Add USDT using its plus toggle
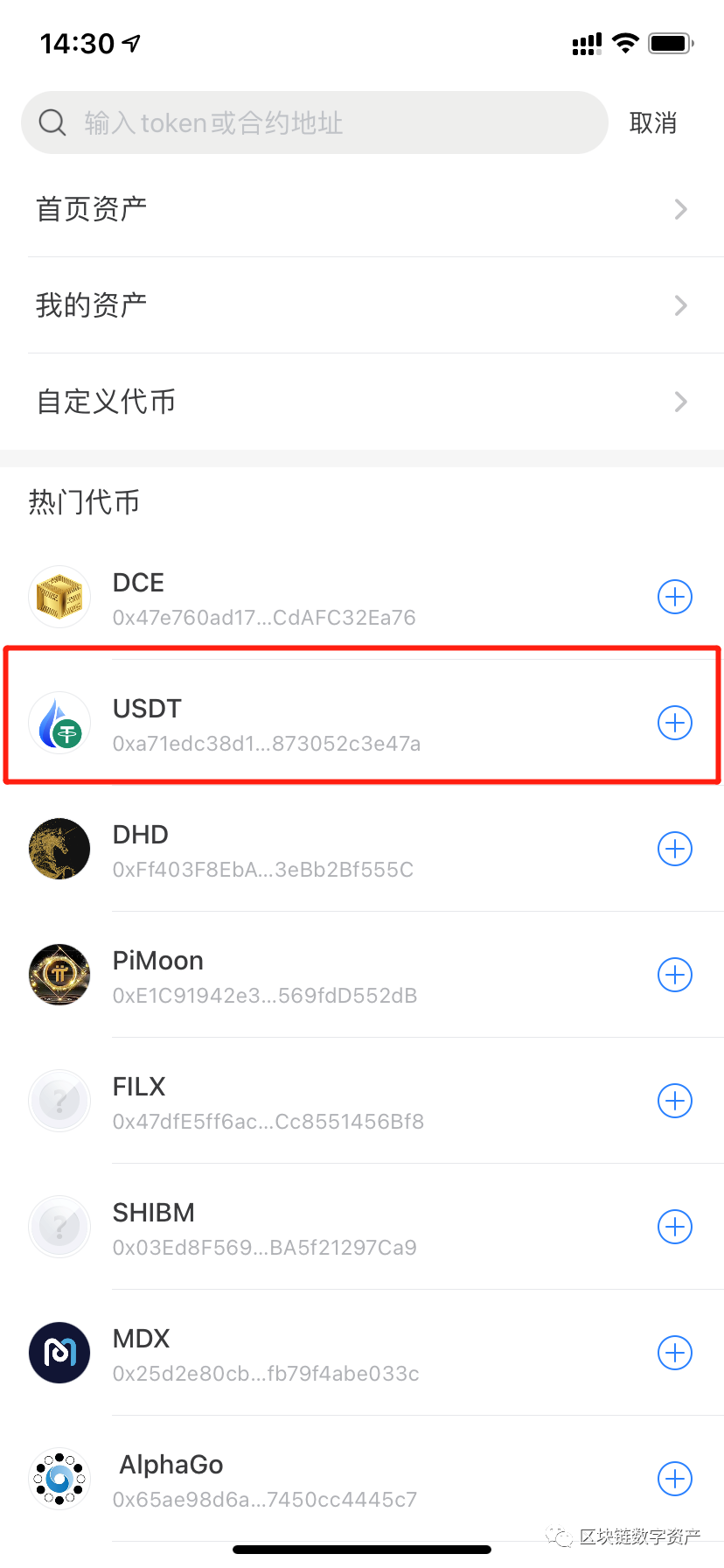724x1568 pixels. pos(674,723)
